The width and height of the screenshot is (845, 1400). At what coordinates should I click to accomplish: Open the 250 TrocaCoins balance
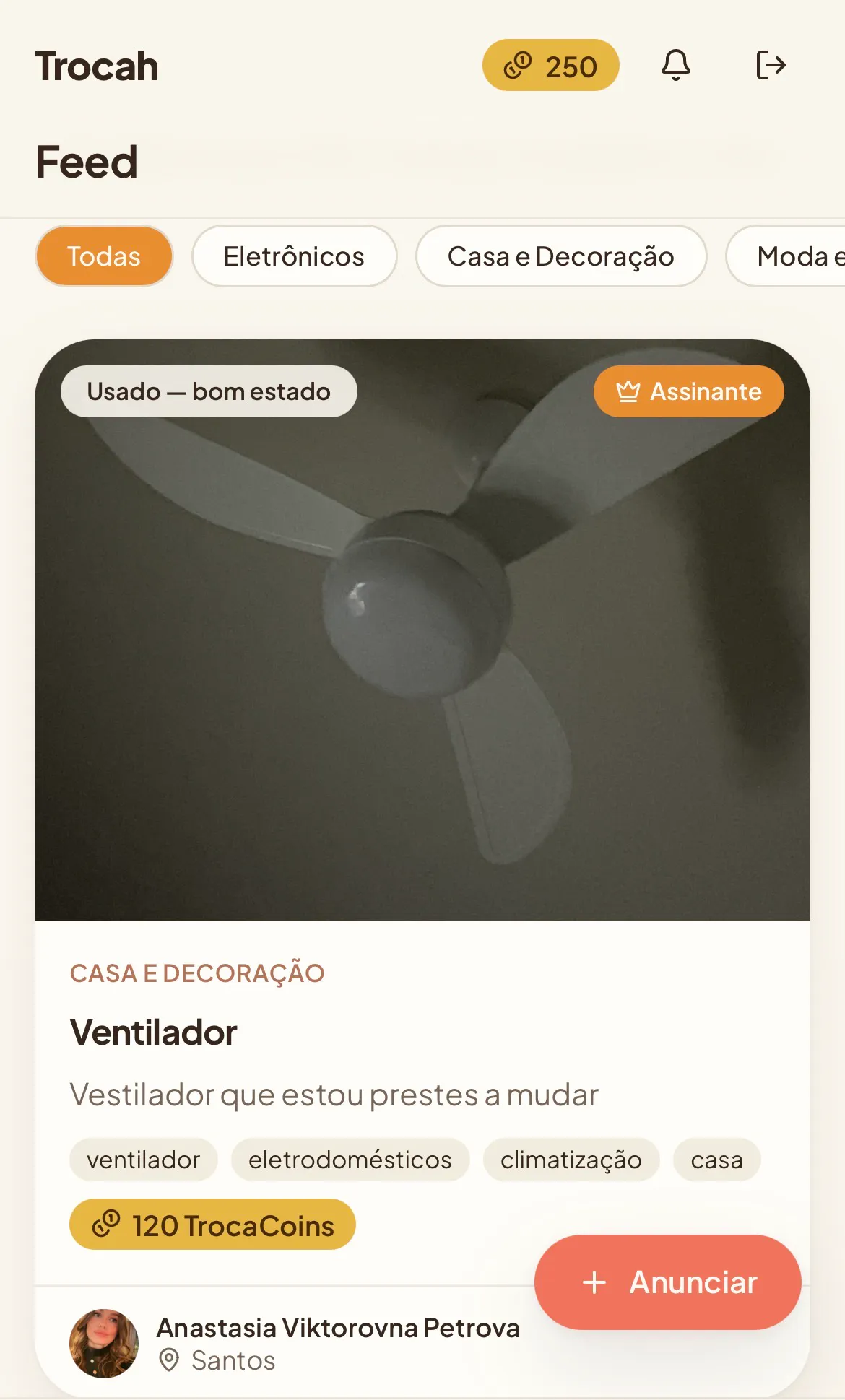(551, 65)
